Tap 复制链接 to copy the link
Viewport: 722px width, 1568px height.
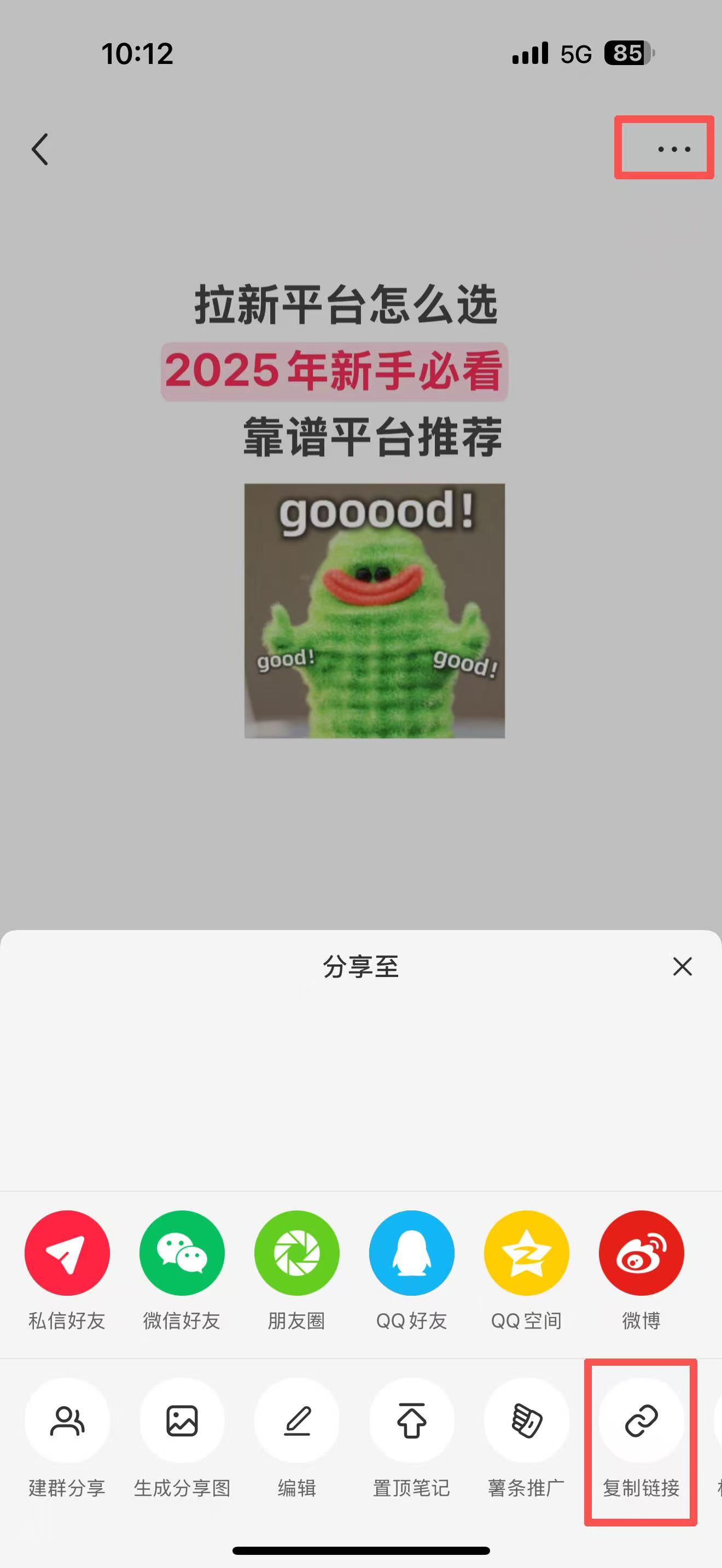[x=641, y=1421]
